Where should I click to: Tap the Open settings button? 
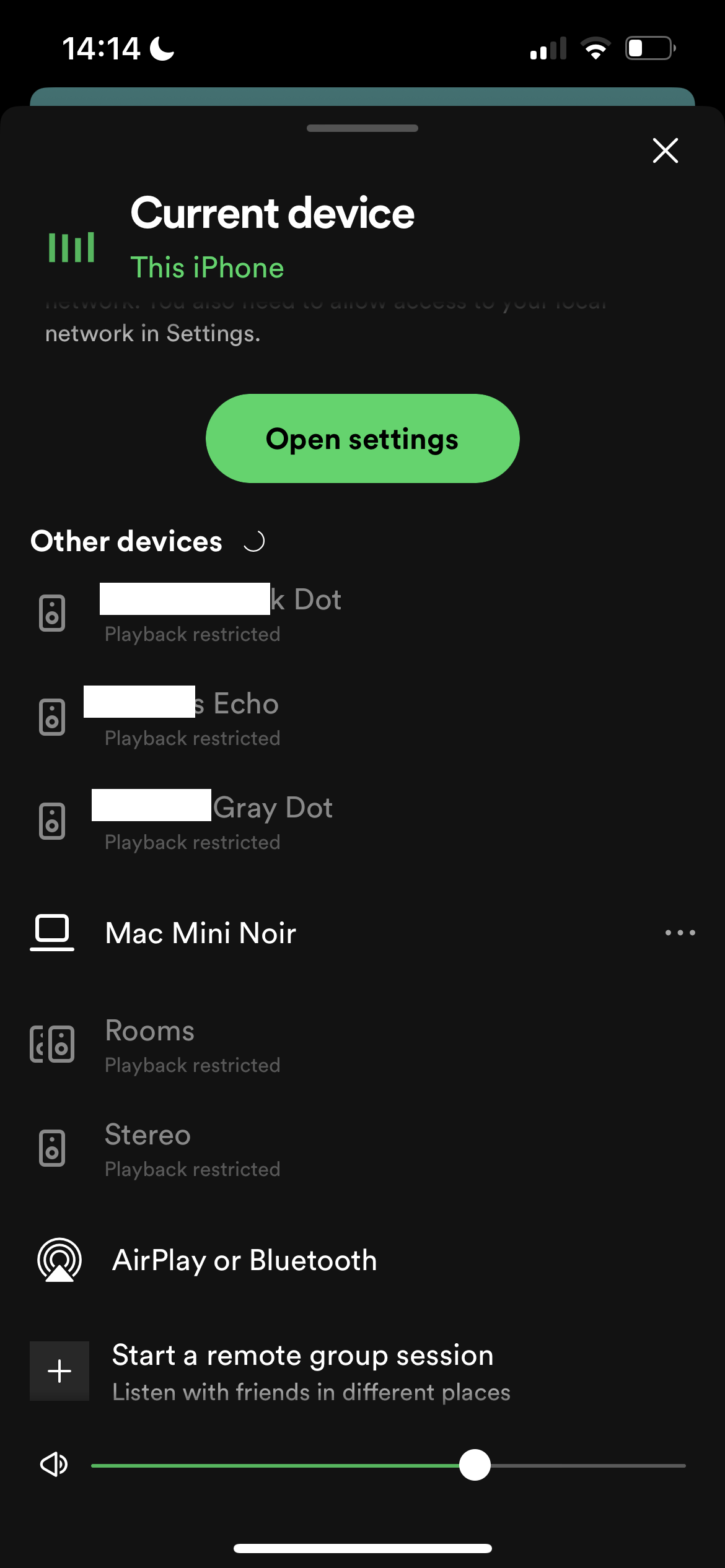pyautogui.click(x=362, y=438)
